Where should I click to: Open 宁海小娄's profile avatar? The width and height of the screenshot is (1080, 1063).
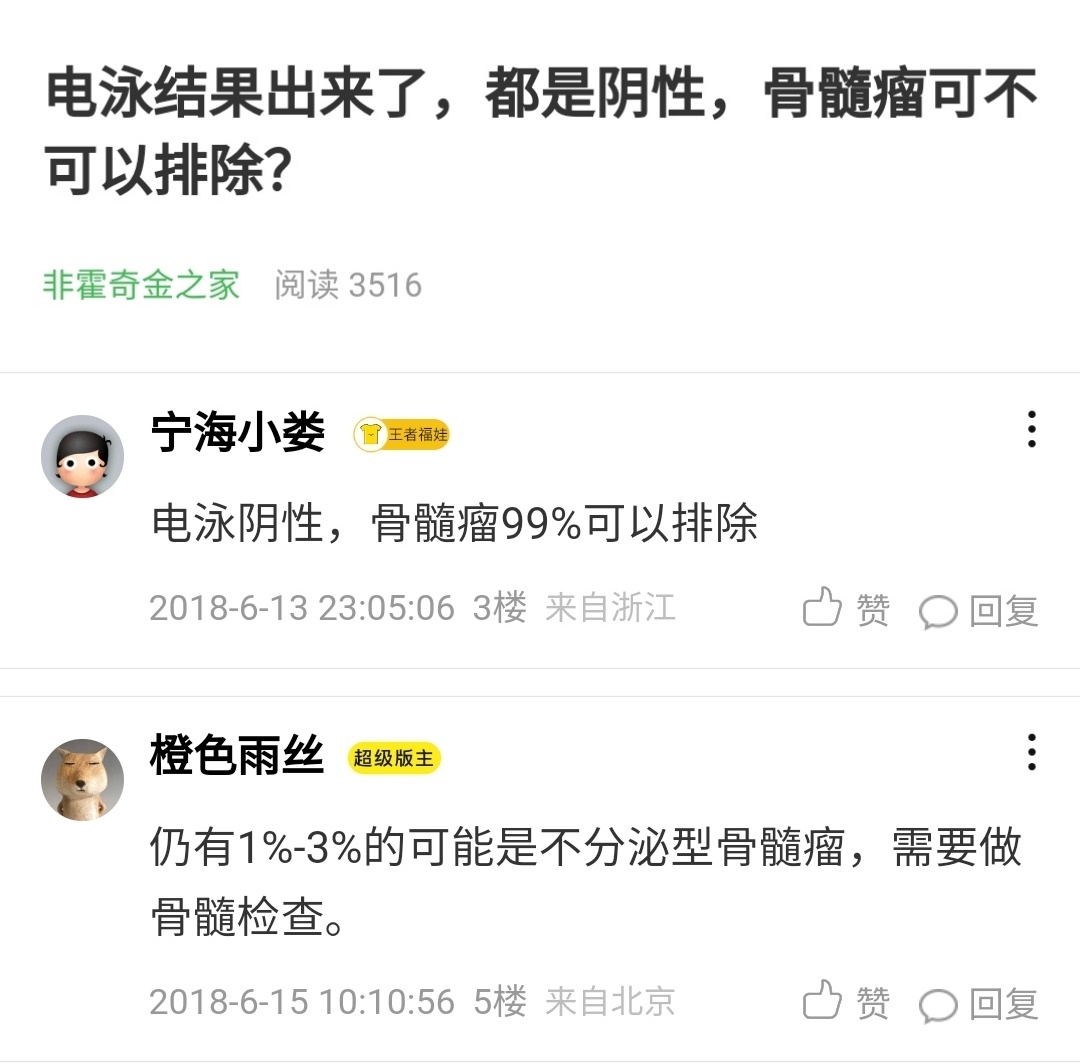(x=82, y=456)
